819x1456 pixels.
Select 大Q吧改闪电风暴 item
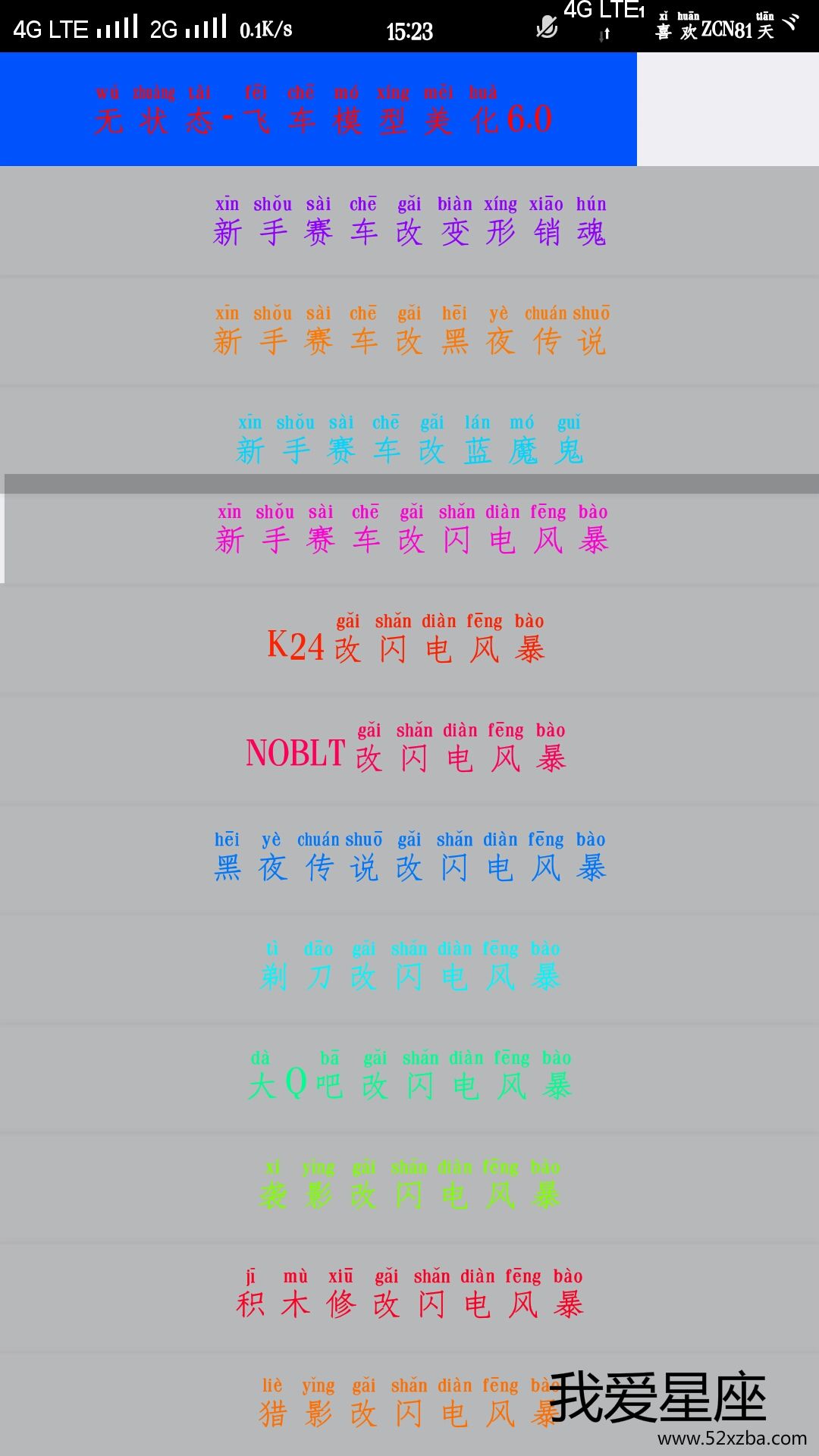(x=409, y=1075)
